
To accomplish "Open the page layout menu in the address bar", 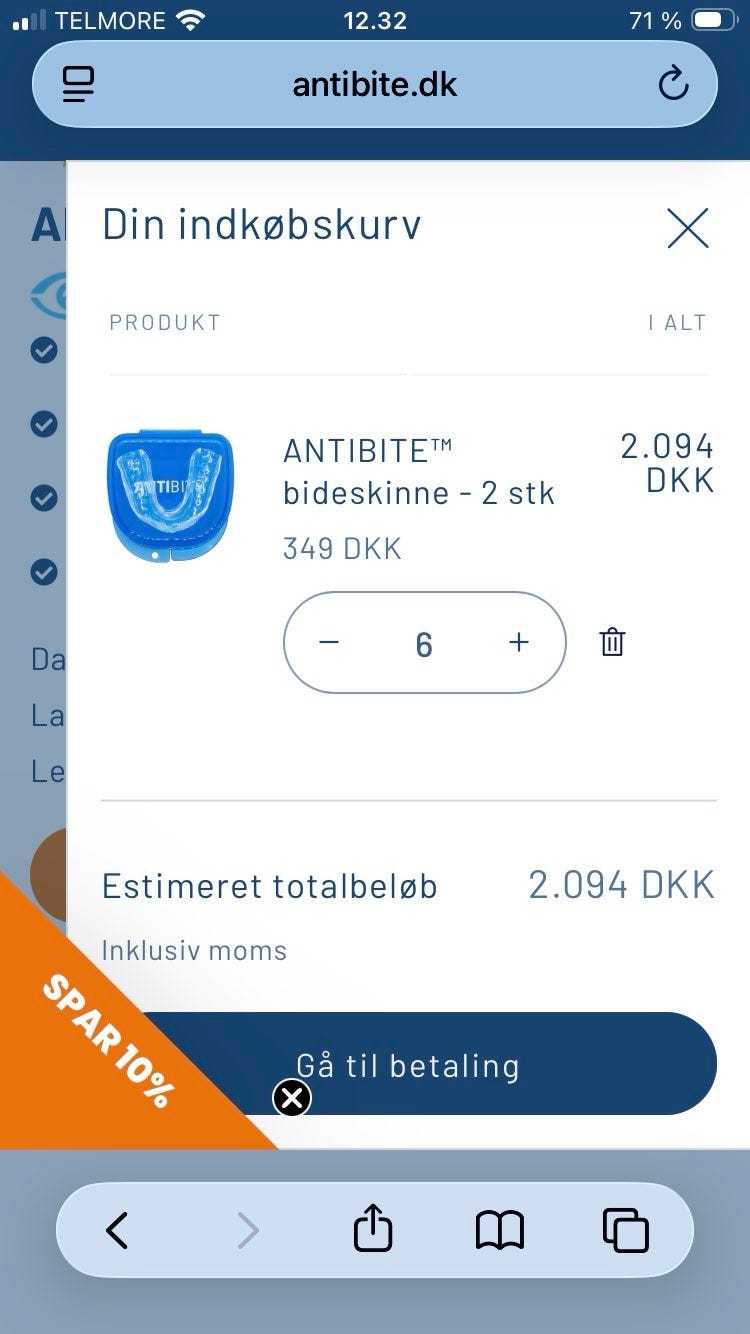I will (77, 84).
